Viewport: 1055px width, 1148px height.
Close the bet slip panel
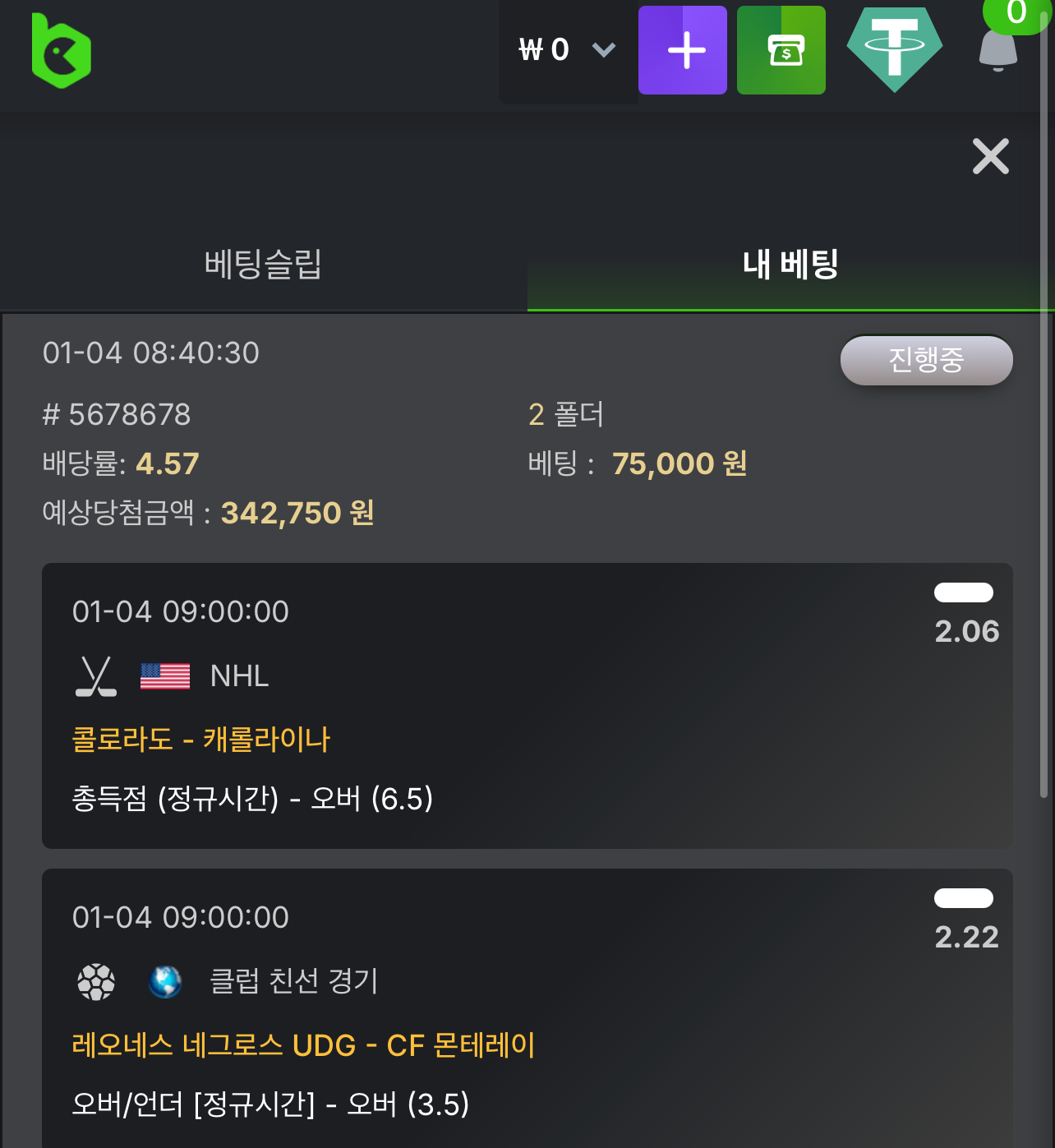(x=990, y=156)
